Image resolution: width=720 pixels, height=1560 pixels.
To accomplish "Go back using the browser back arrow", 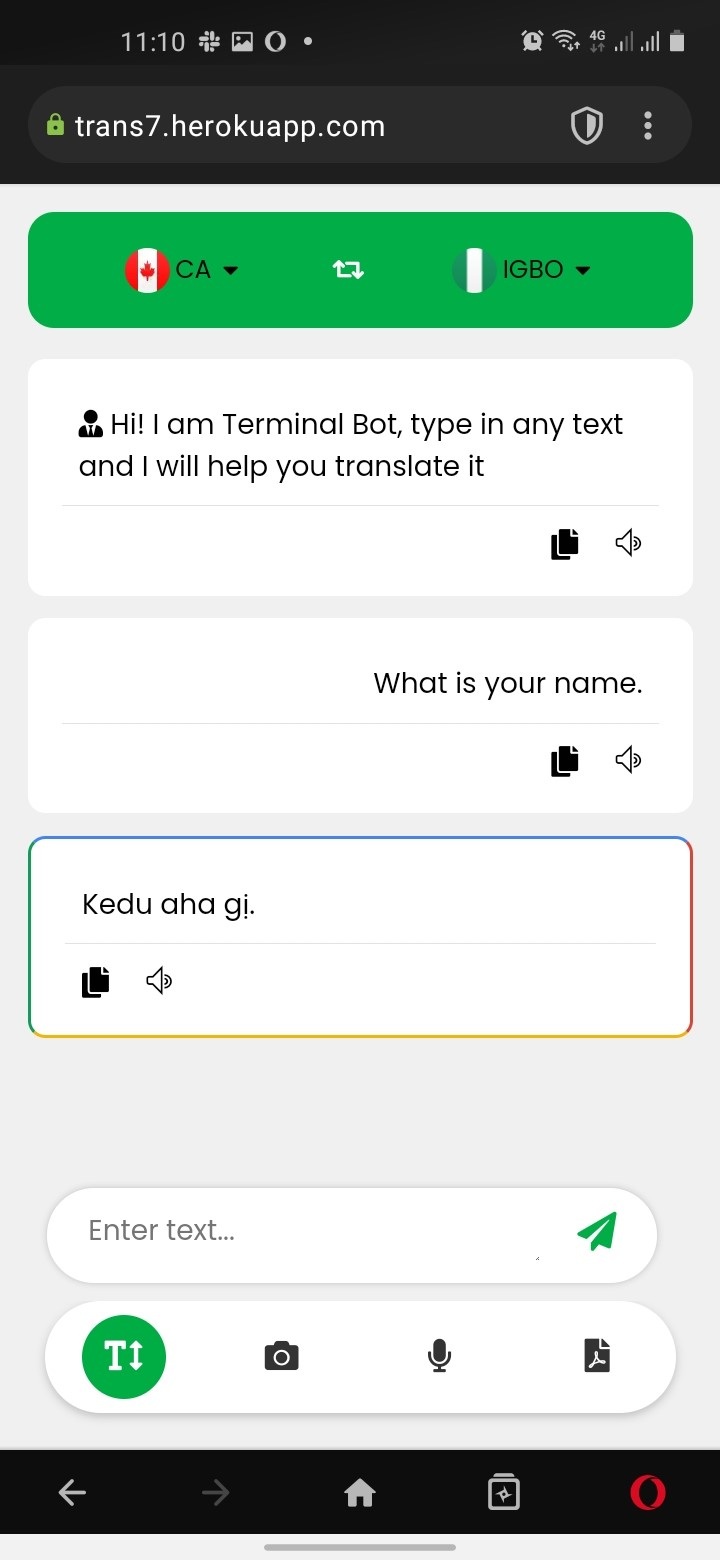I will click(72, 1494).
